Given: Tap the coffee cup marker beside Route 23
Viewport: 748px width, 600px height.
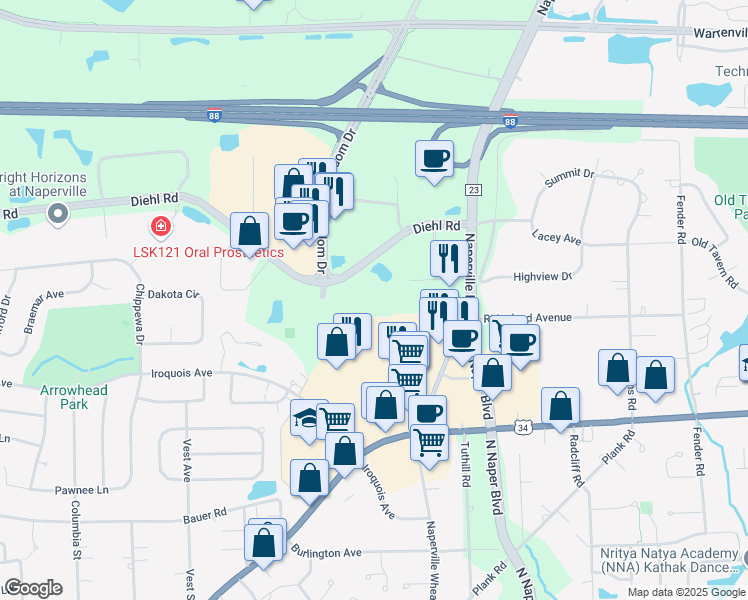Looking at the screenshot, I should tap(435, 160).
